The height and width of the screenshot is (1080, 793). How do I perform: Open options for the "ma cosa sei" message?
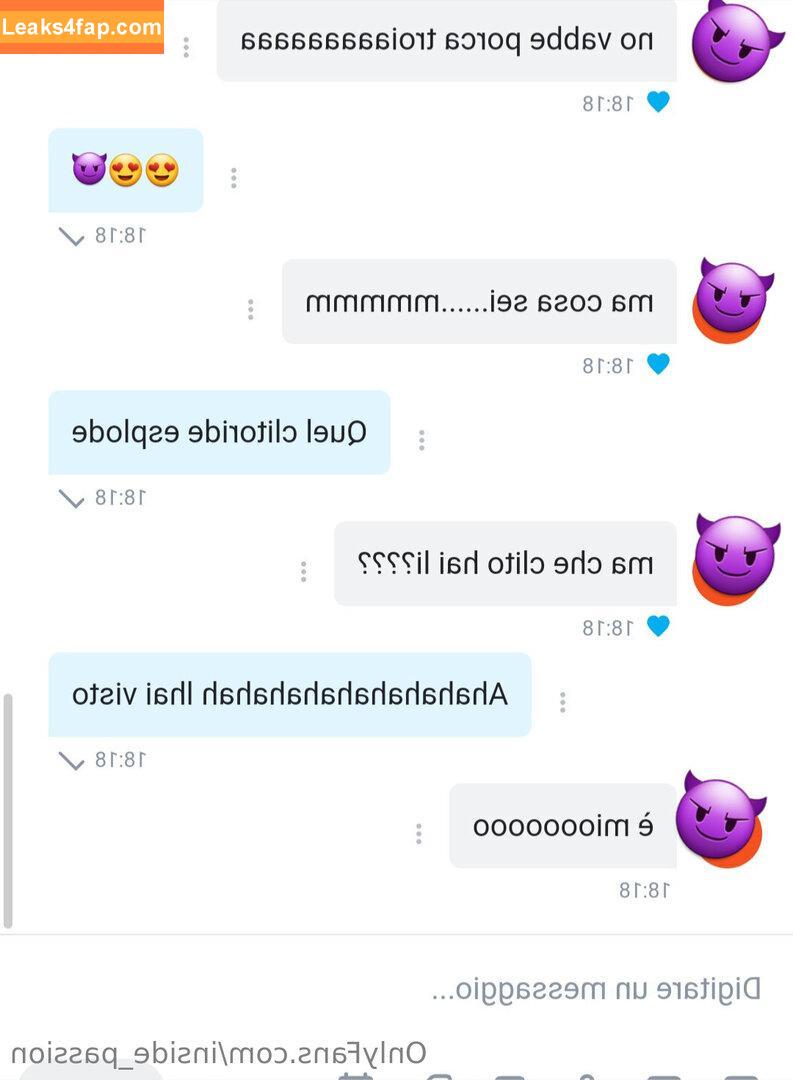click(x=250, y=309)
